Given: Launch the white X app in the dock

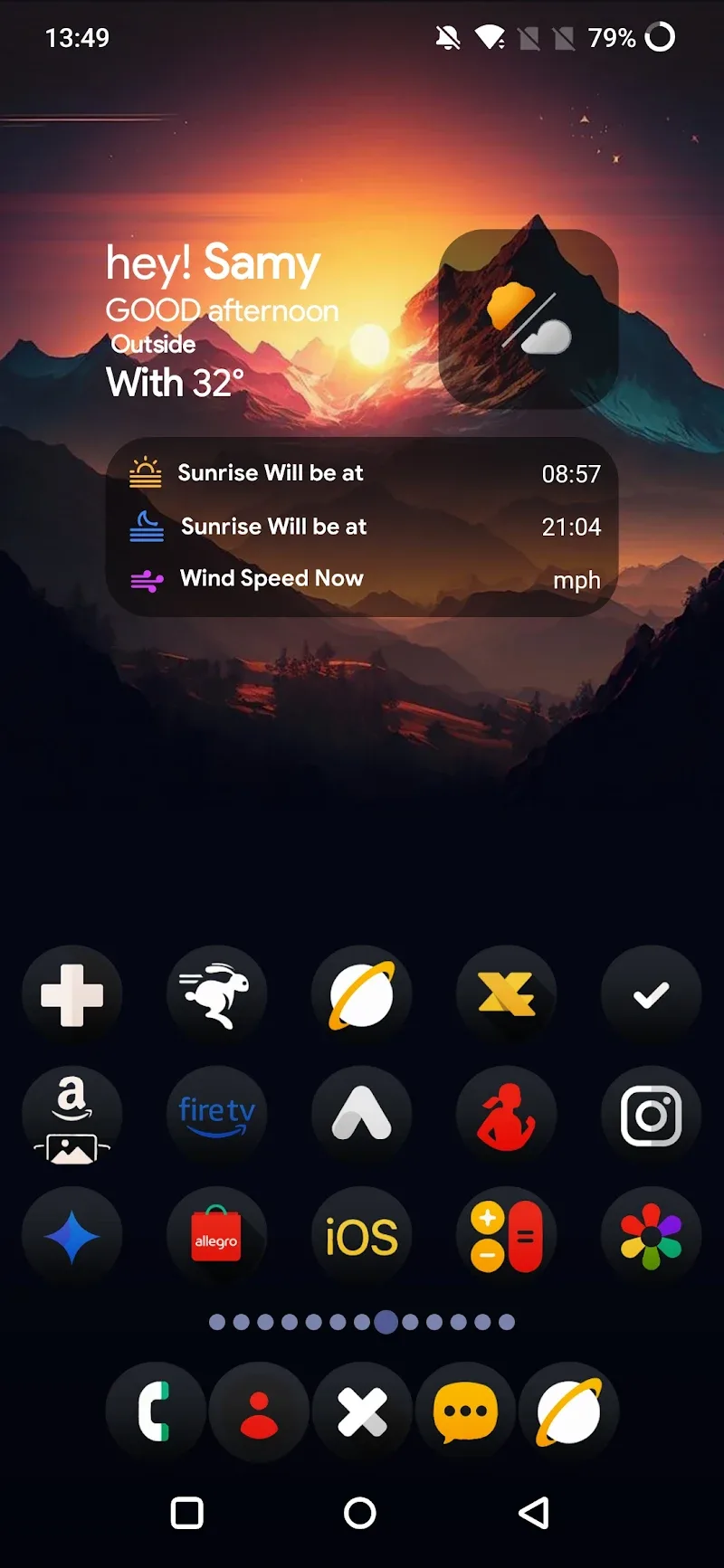Looking at the screenshot, I should pos(362,1411).
